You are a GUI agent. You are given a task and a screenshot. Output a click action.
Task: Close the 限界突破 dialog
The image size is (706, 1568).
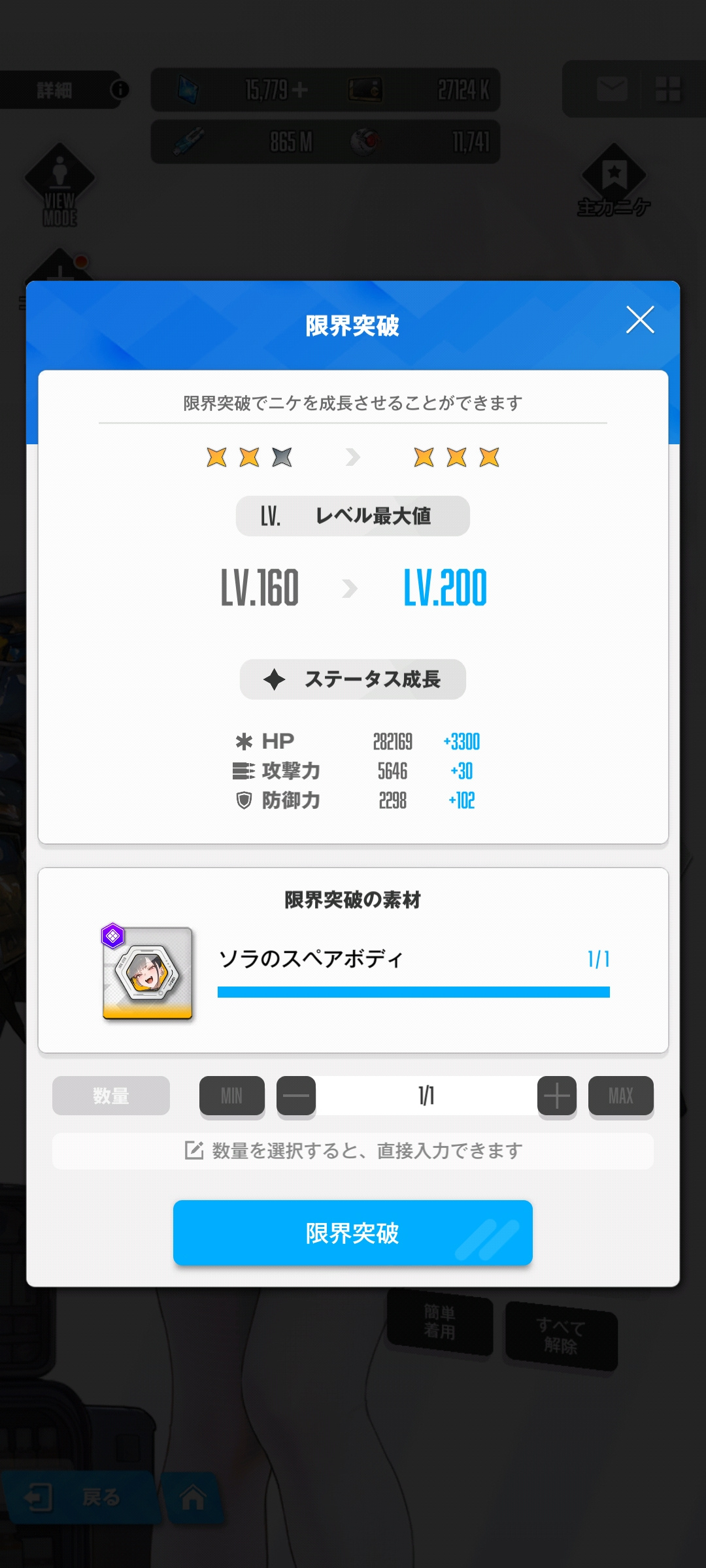click(640, 319)
